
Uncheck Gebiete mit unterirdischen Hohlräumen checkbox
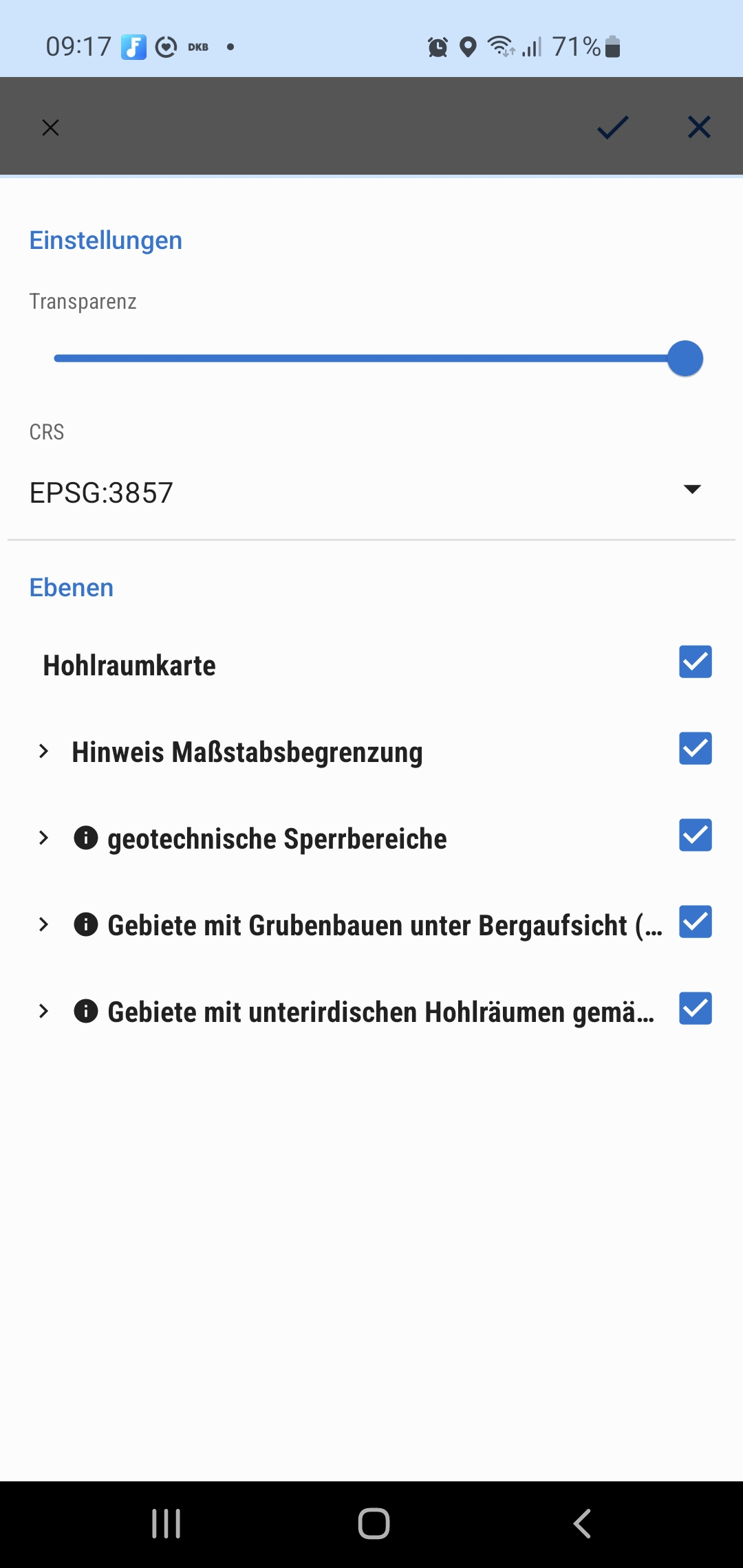point(695,1008)
